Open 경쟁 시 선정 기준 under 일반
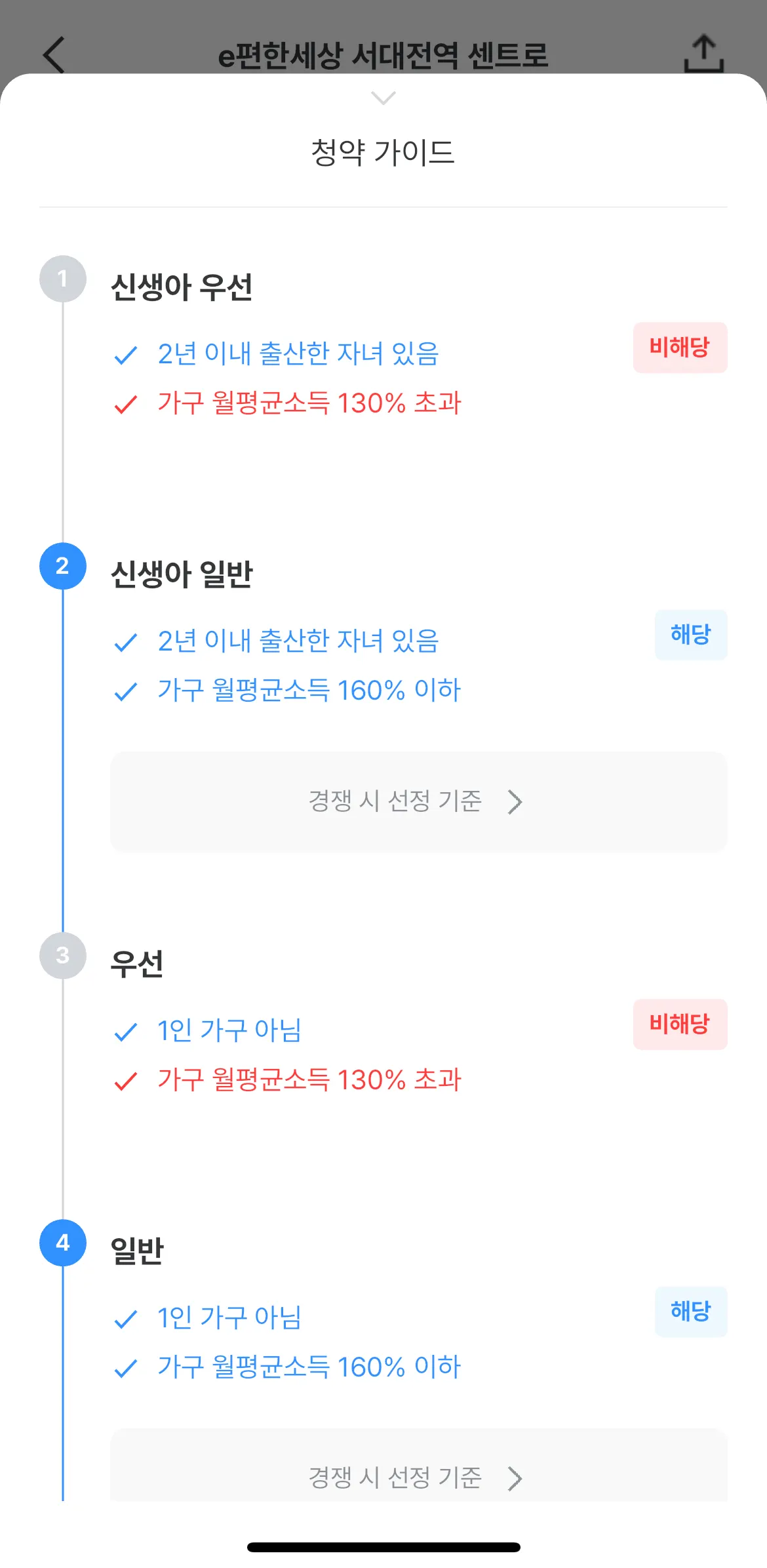767x1568 pixels. (418, 1476)
